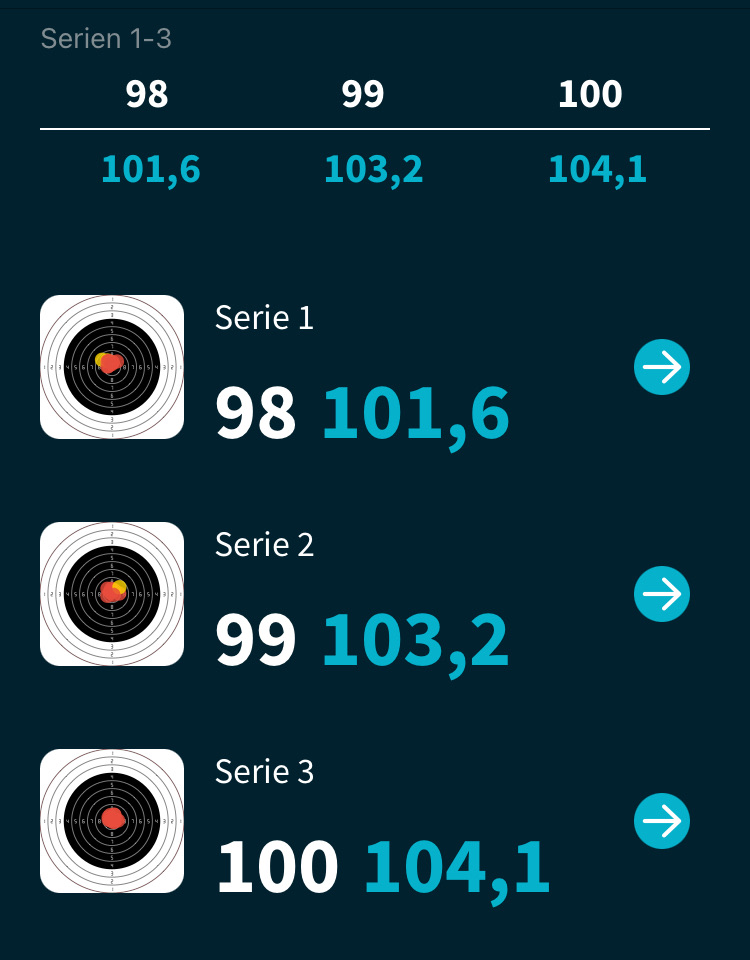Open Serie 3 details with the arrow

[x=662, y=821]
